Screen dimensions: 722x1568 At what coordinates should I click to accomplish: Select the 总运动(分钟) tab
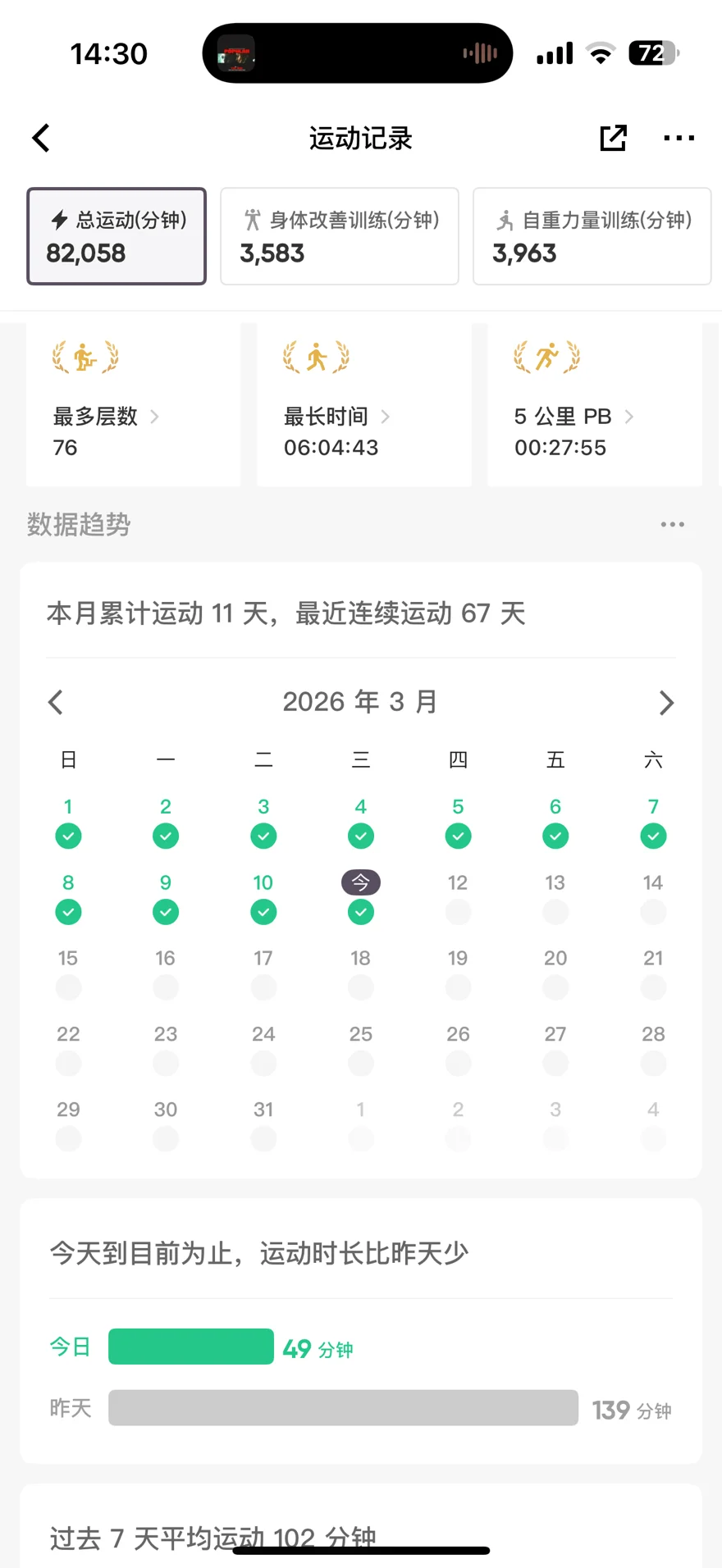(x=117, y=236)
